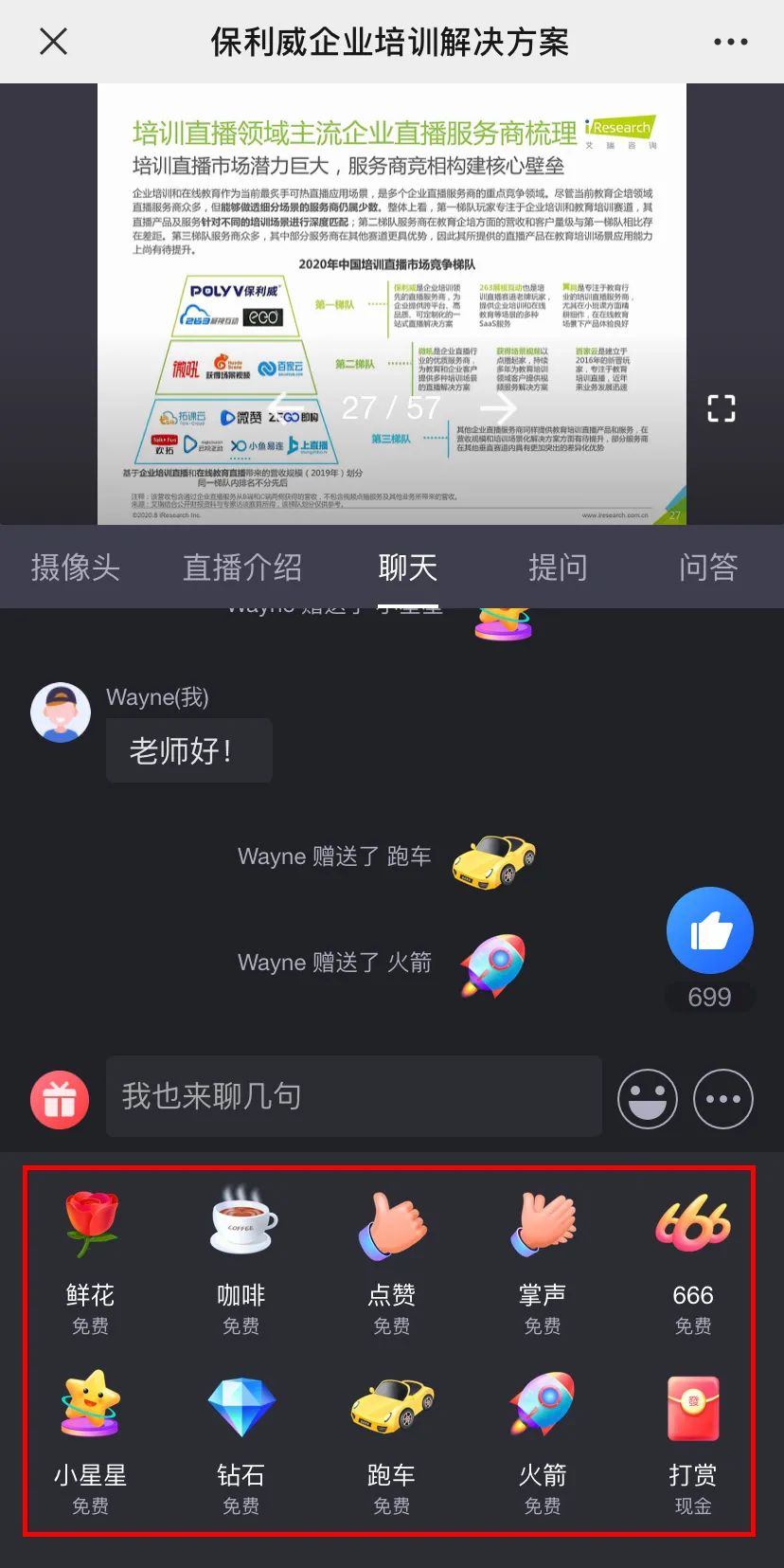Screen dimensions: 784x1568
Task: Switch to the 提问 tab
Action: (x=558, y=568)
